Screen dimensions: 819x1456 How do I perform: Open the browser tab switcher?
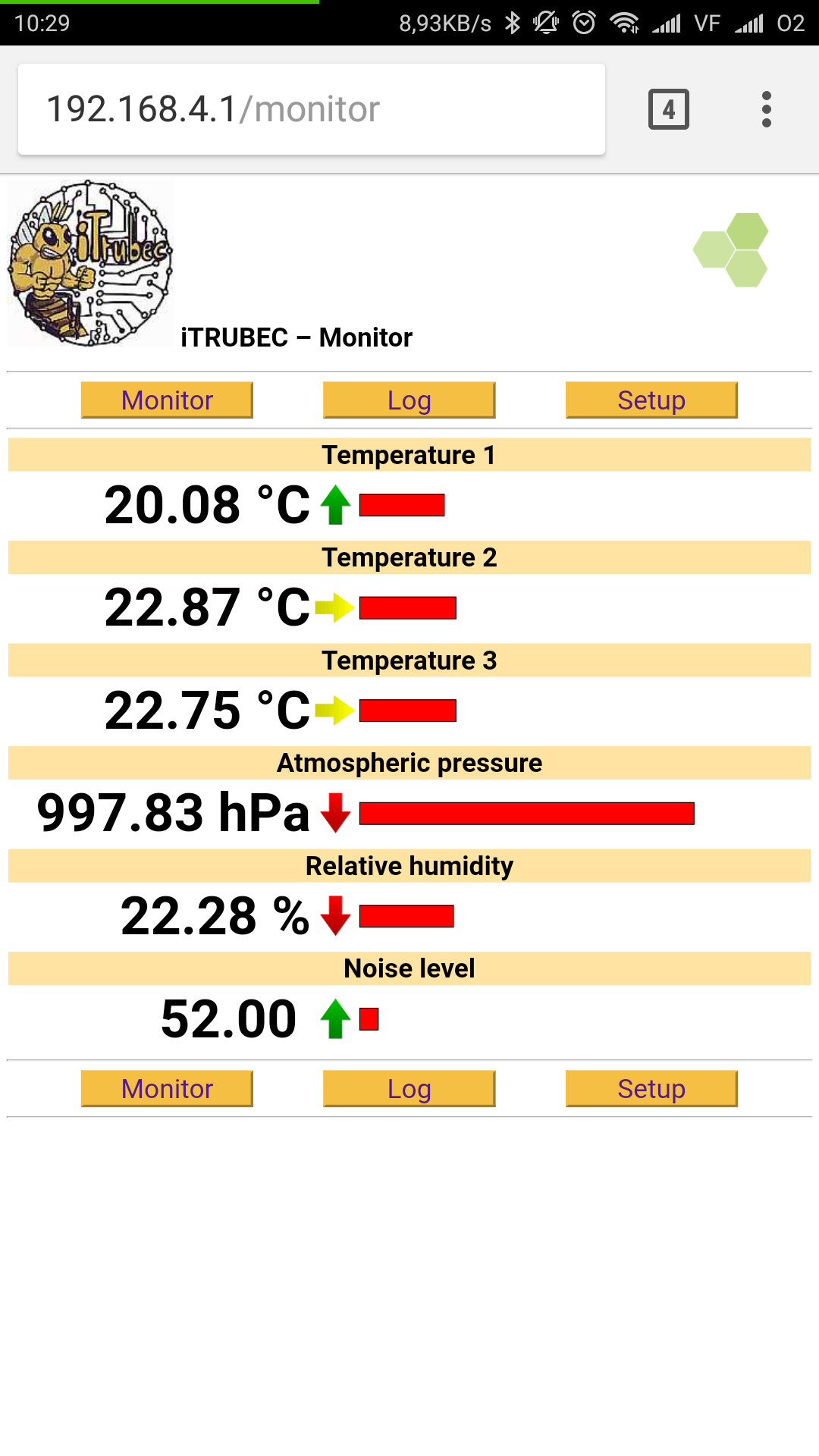tap(668, 109)
